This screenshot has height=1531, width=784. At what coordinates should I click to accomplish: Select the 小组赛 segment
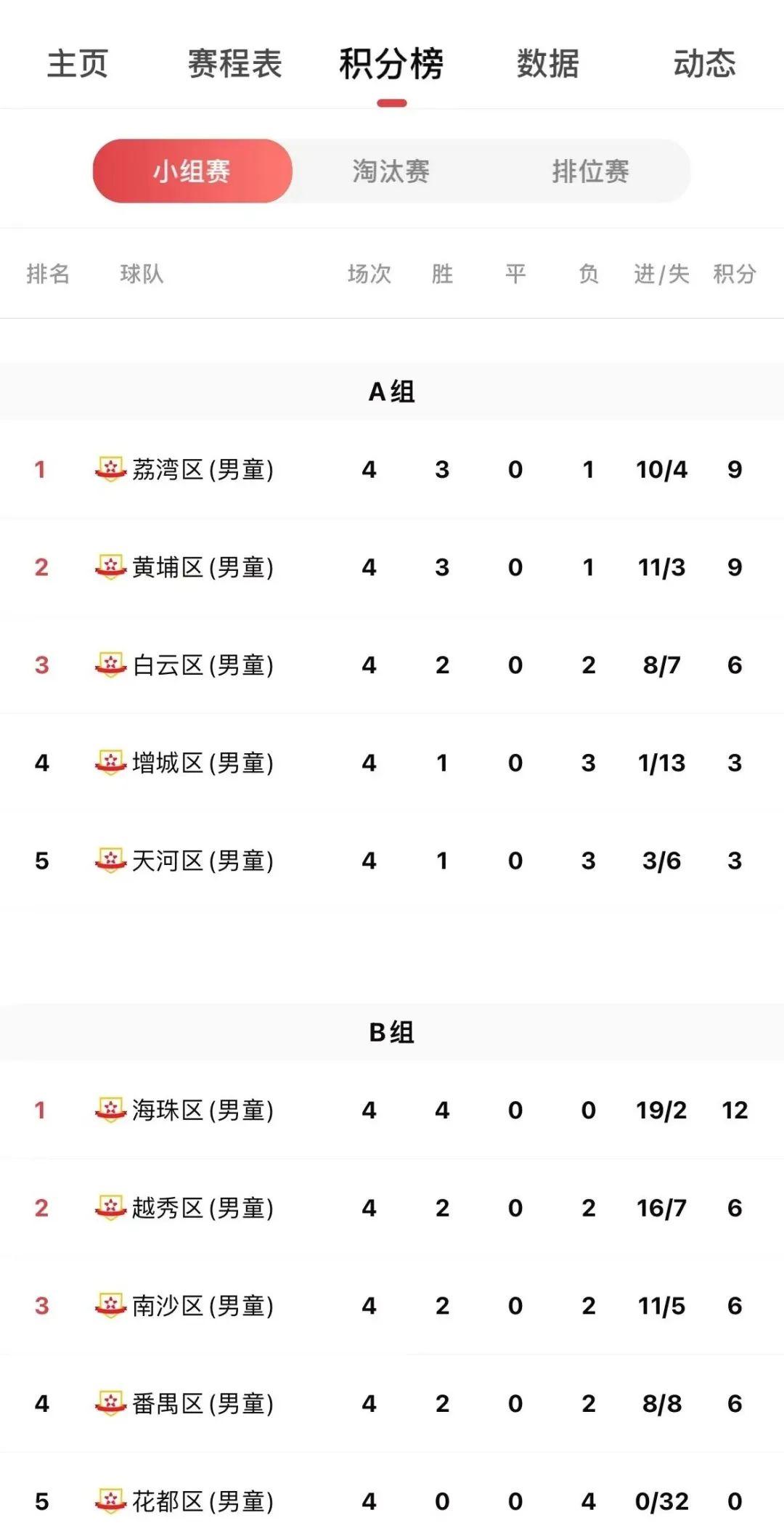tap(192, 171)
